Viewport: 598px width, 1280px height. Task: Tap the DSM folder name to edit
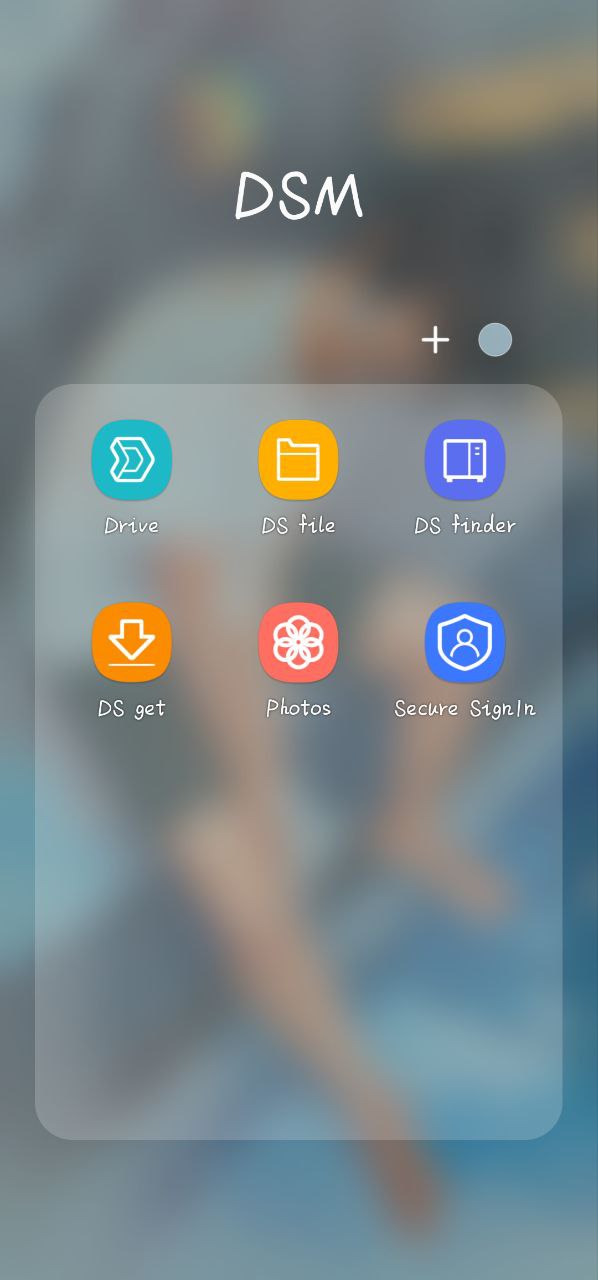[298, 196]
